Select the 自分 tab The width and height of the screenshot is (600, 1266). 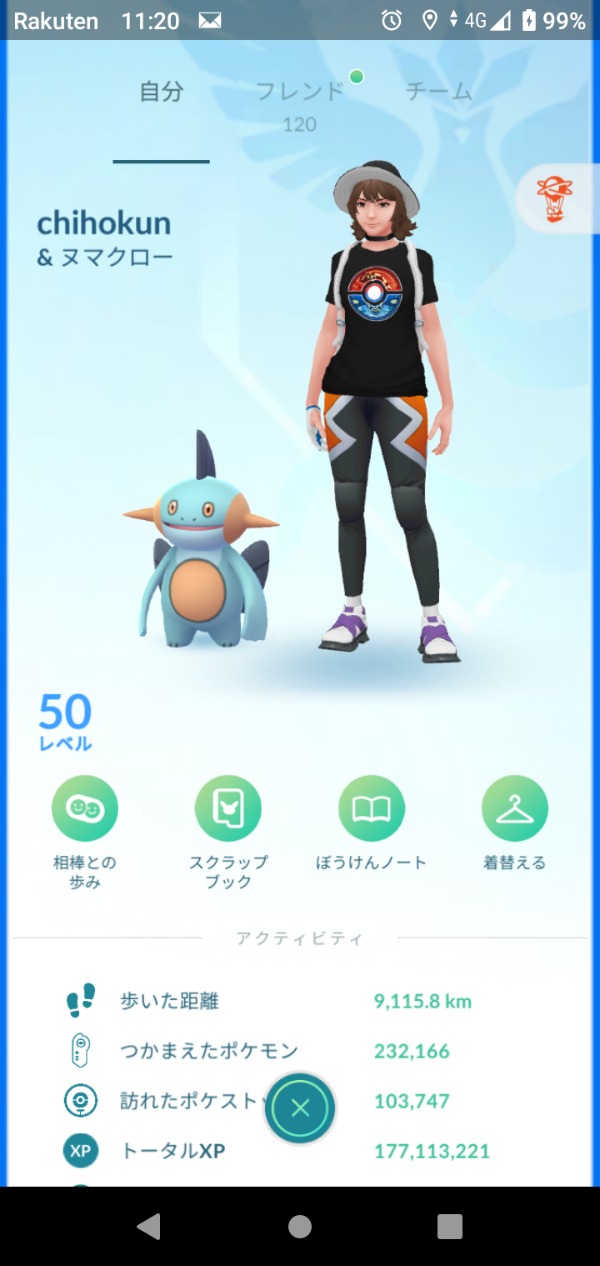click(161, 92)
